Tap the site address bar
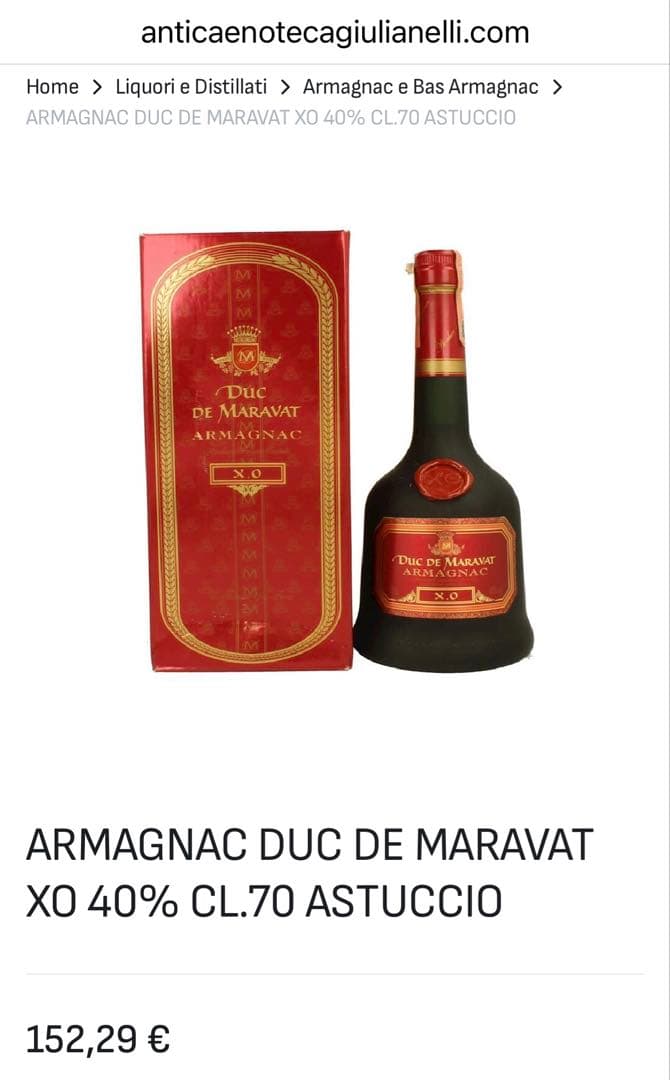The image size is (670, 1080). pos(335,33)
